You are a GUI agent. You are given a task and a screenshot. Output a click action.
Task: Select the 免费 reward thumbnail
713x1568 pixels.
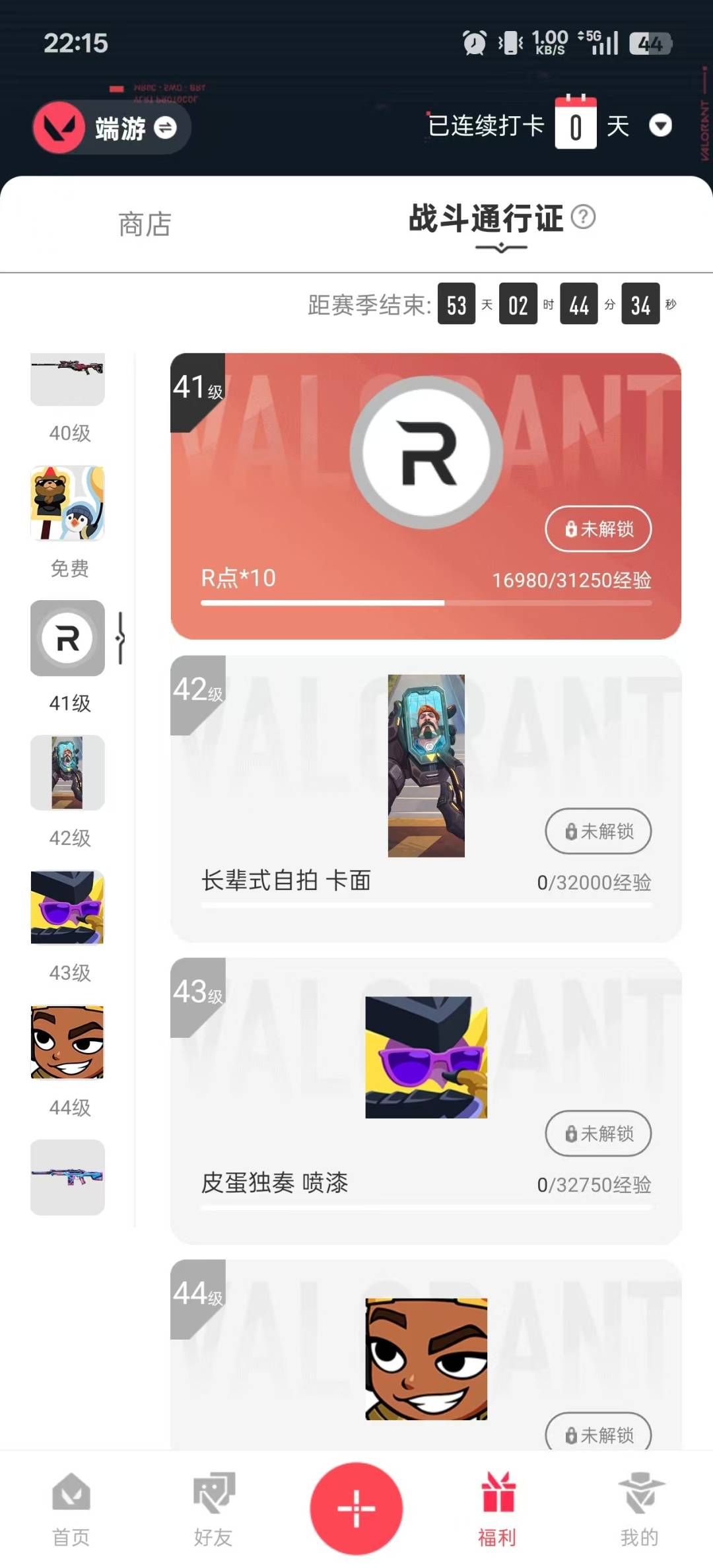[68, 504]
